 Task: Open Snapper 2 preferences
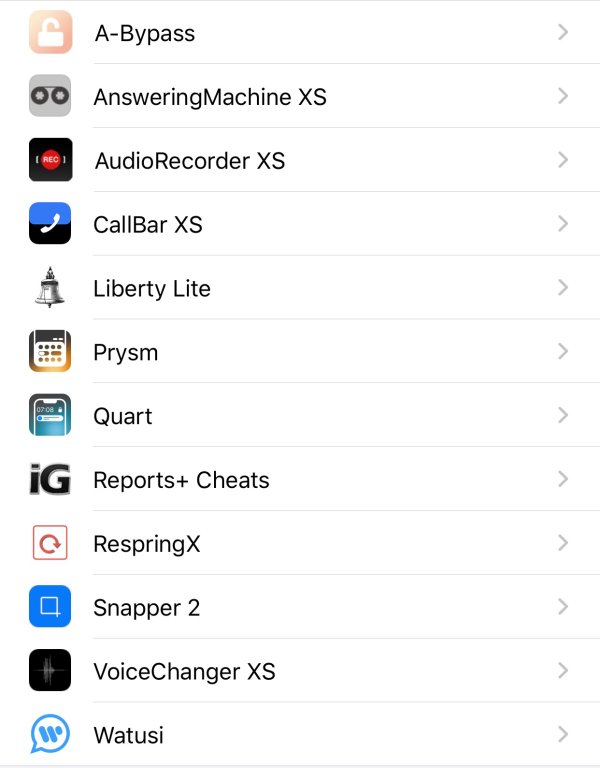point(300,607)
